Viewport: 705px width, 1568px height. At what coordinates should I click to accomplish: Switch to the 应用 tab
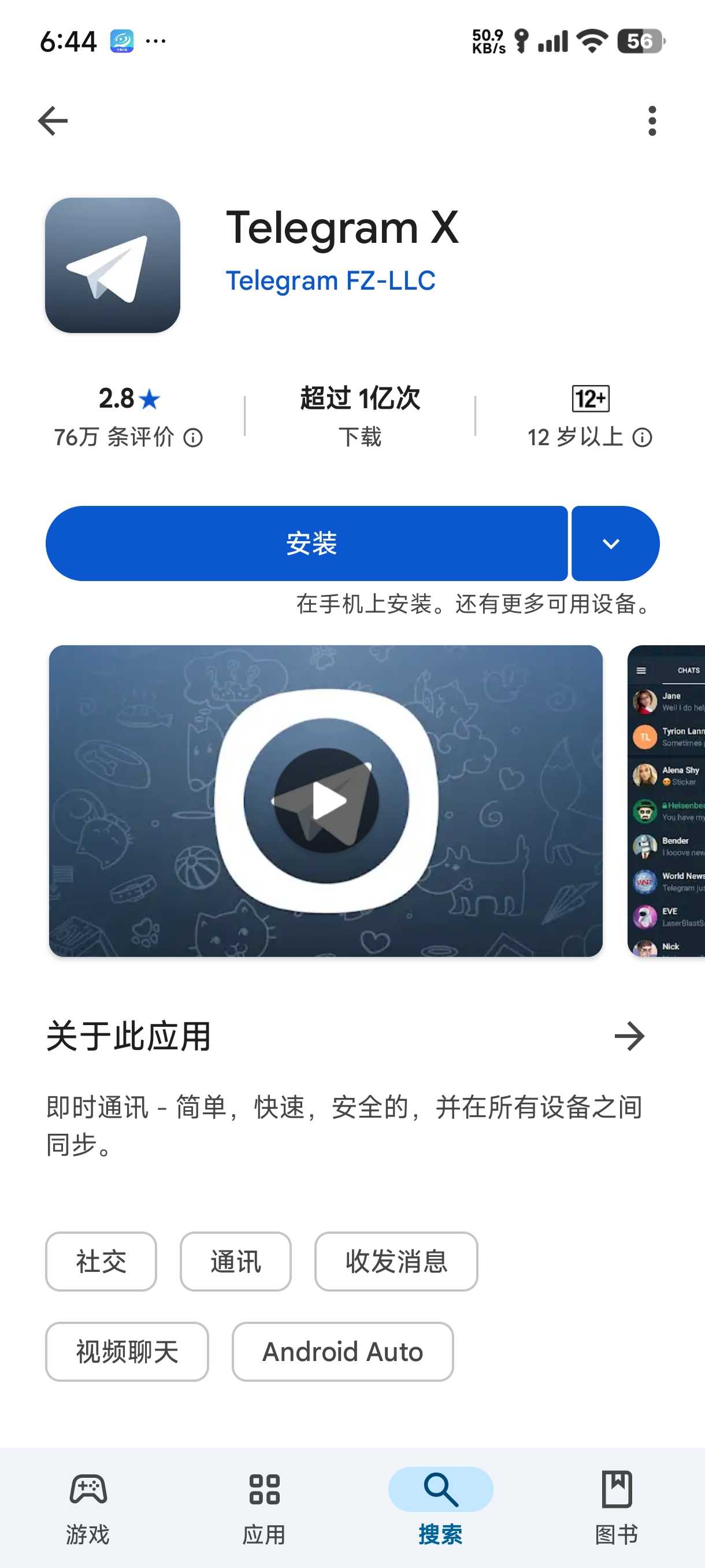pyautogui.click(x=264, y=1507)
